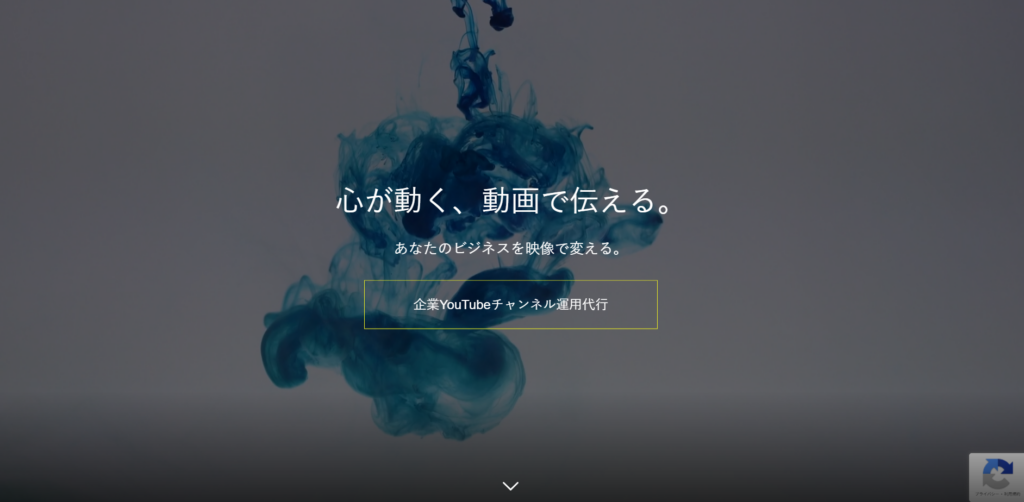The width and height of the screenshot is (1024, 502).
Task: Open the reCAPTCHA badge
Action: point(996,476)
